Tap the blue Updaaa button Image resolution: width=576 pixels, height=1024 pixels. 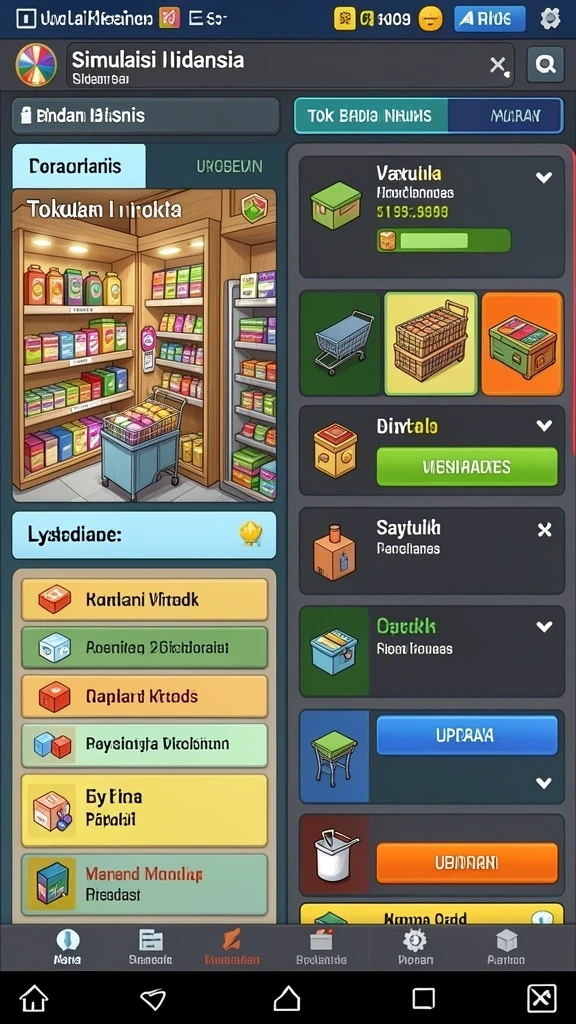(467, 735)
